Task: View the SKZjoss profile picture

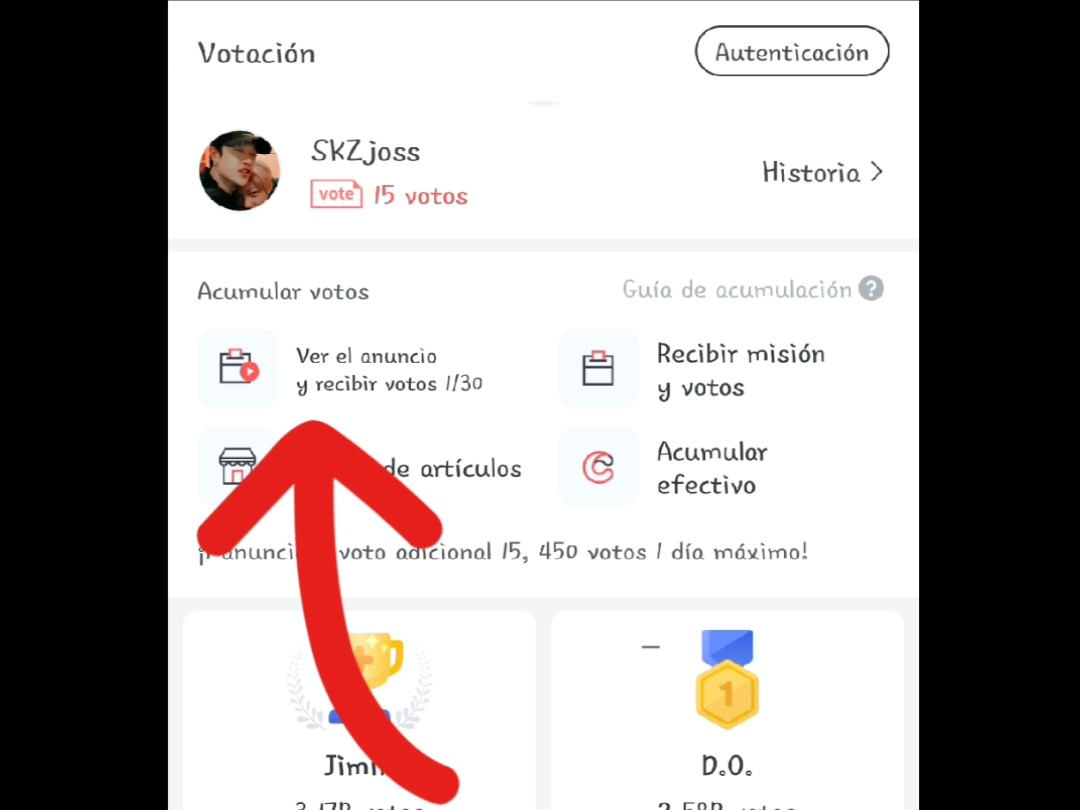Action: click(x=240, y=170)
